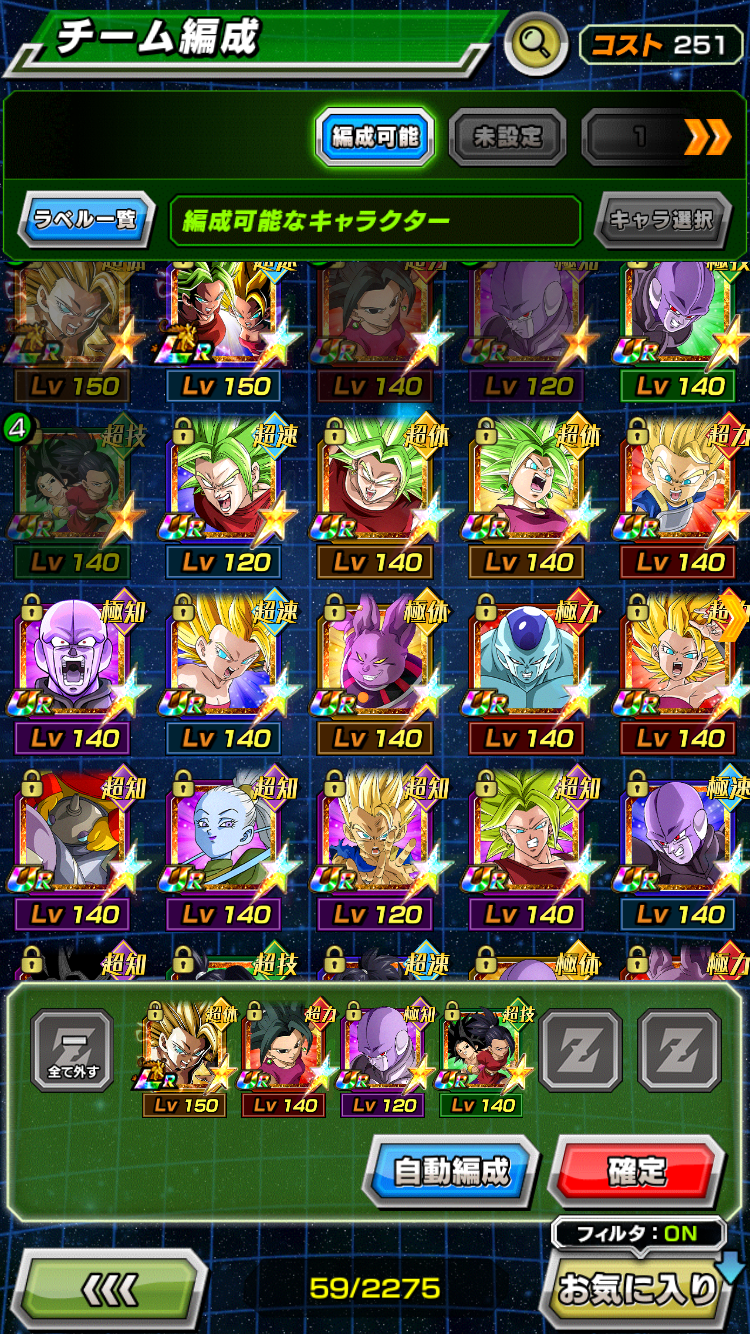This screenshot has width=750, height=1334.
Task: Tap the Lv 150 LR member in the team row
Action: click(x=186, y=1062)
